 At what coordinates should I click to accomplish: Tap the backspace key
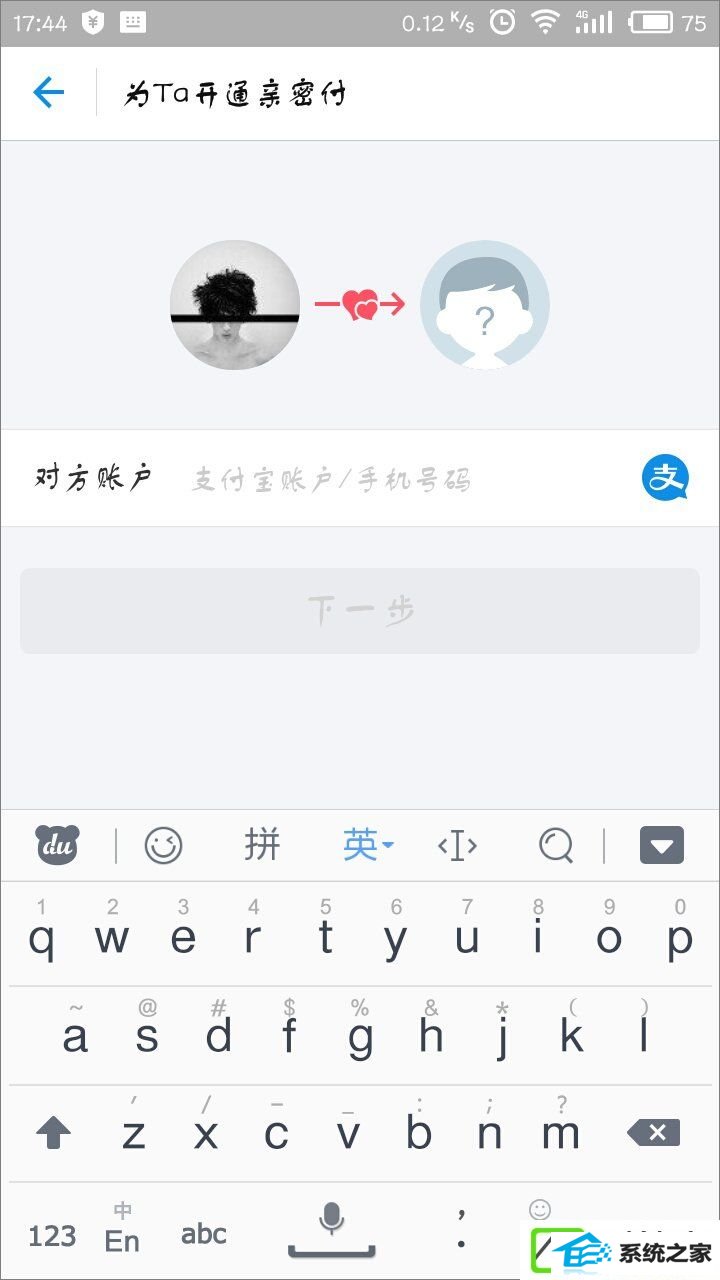point(654,1133)
